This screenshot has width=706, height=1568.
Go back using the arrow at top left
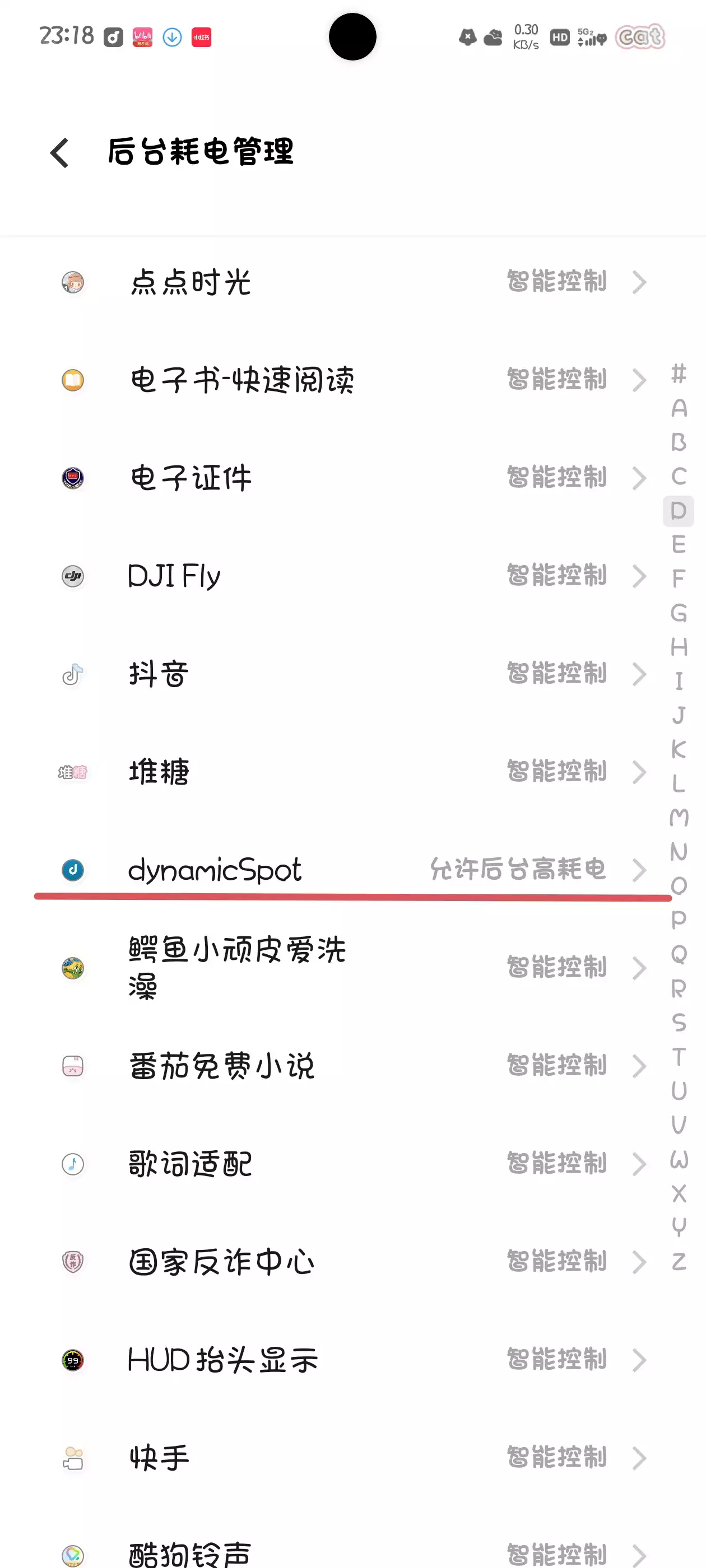point(59,152)
